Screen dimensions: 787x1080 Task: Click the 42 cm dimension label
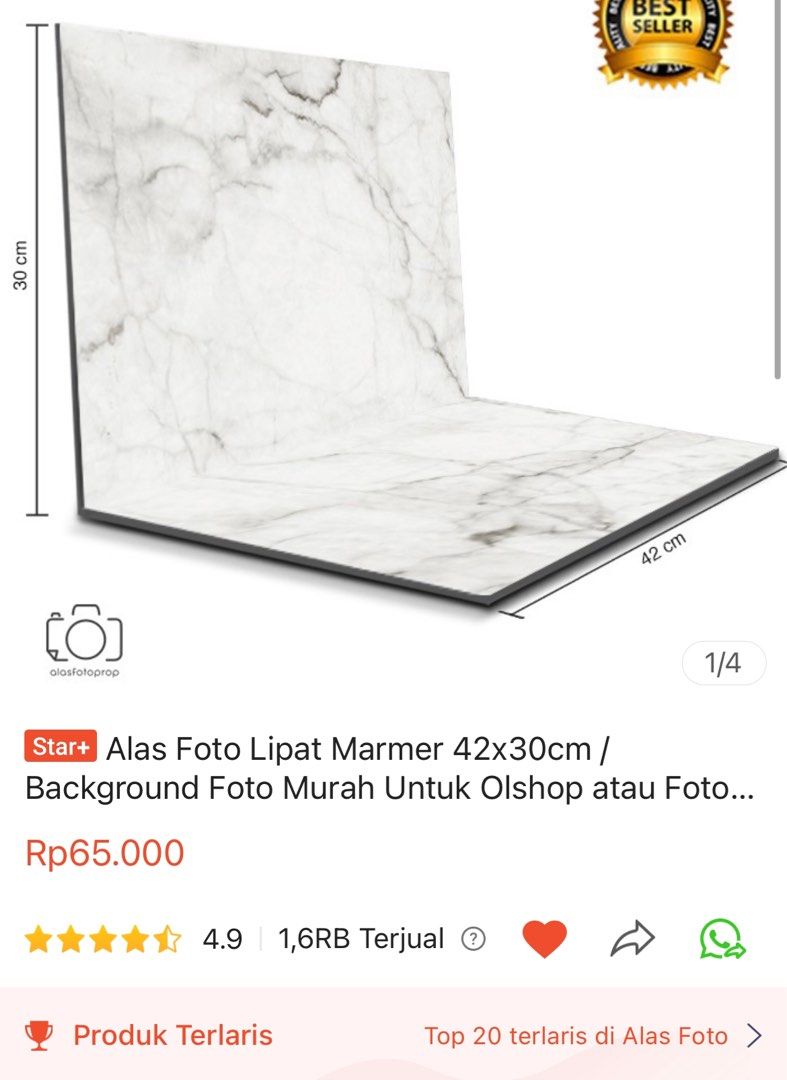point(663,545)
